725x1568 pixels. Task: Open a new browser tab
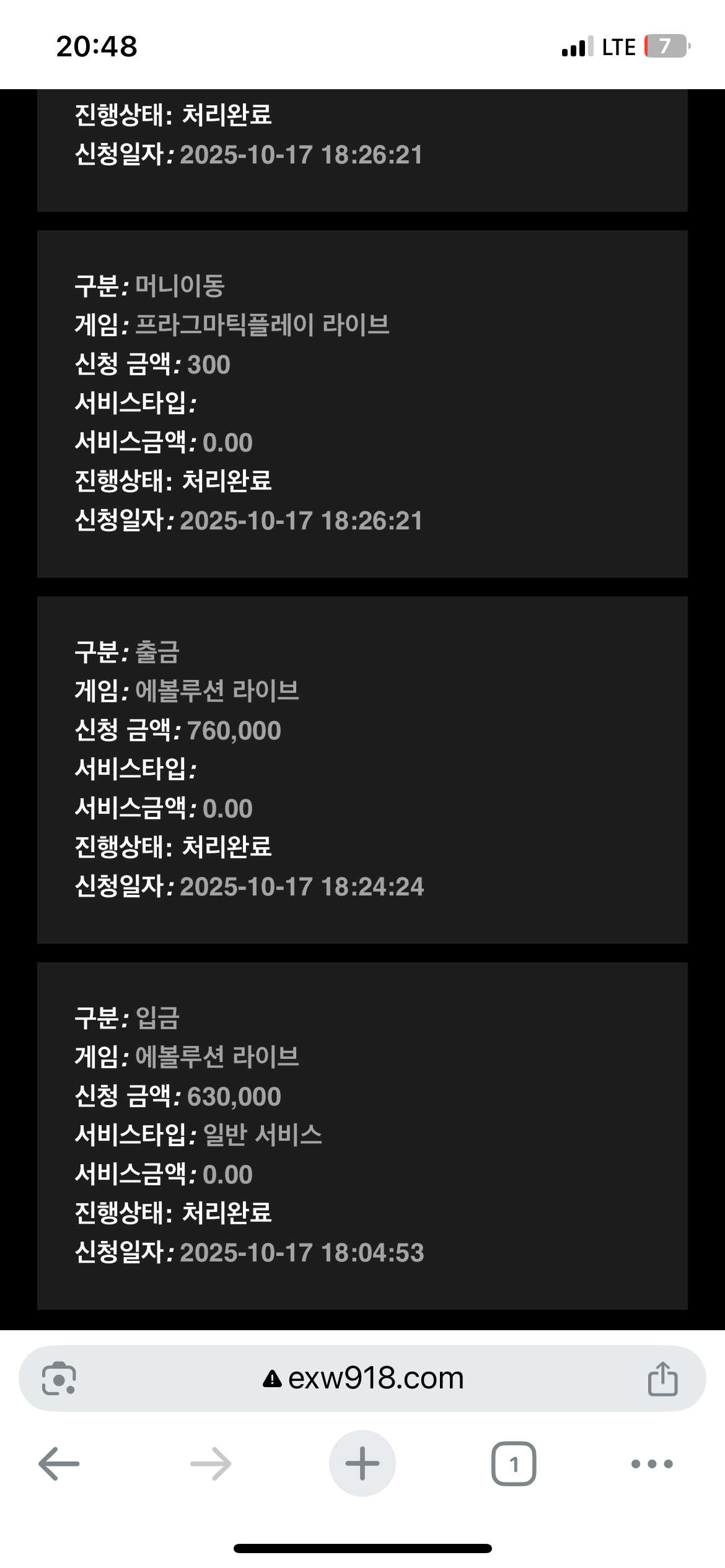pos(362,1464)
